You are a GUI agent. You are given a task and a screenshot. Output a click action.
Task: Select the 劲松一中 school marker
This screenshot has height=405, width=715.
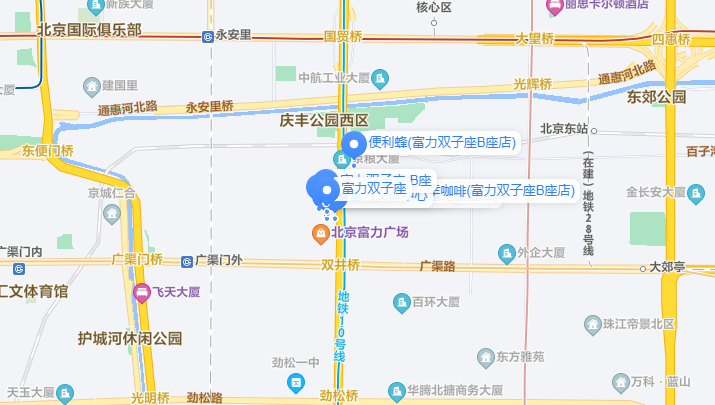[296, 382]
